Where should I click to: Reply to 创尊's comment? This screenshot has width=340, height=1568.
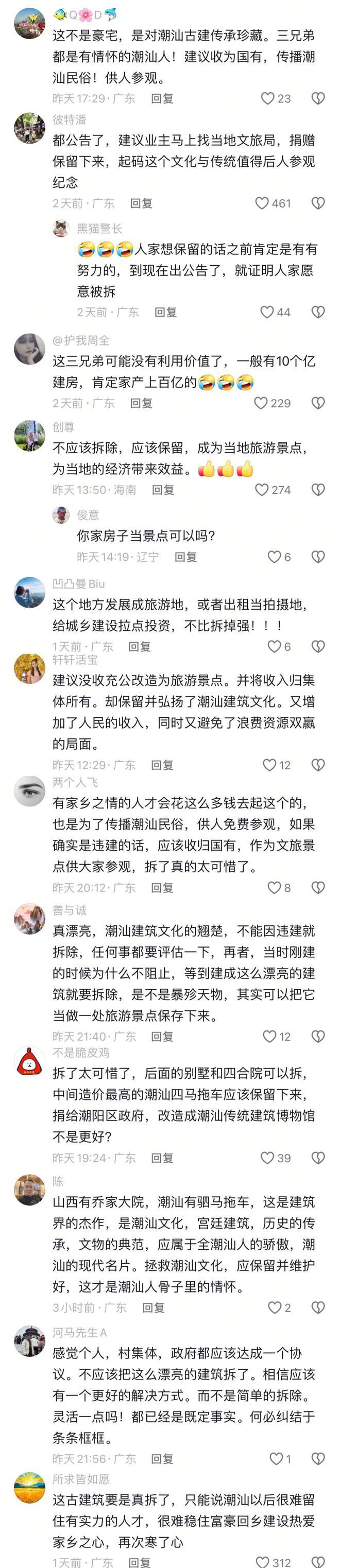(x=163, y=490)
